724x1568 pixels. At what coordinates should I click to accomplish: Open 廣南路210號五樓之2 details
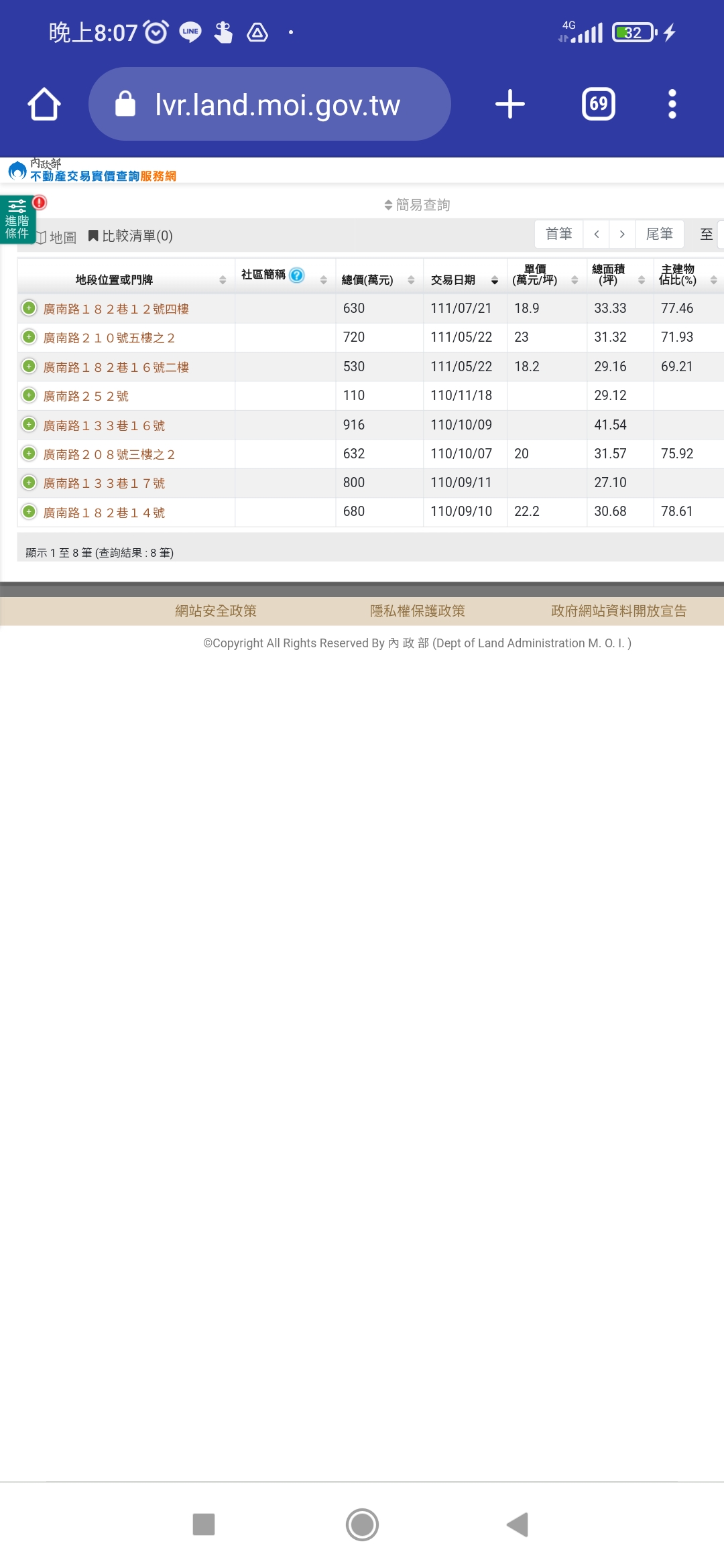[109, 338]
